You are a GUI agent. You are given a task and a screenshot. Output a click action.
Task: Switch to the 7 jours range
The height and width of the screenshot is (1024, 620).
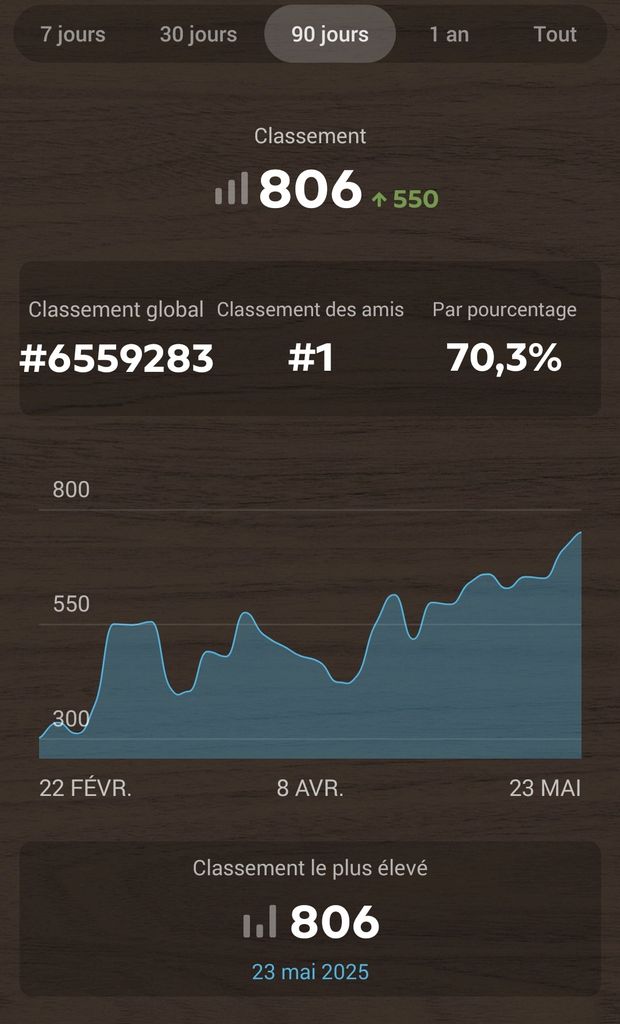pyautogui.click(x=73, y=34)
